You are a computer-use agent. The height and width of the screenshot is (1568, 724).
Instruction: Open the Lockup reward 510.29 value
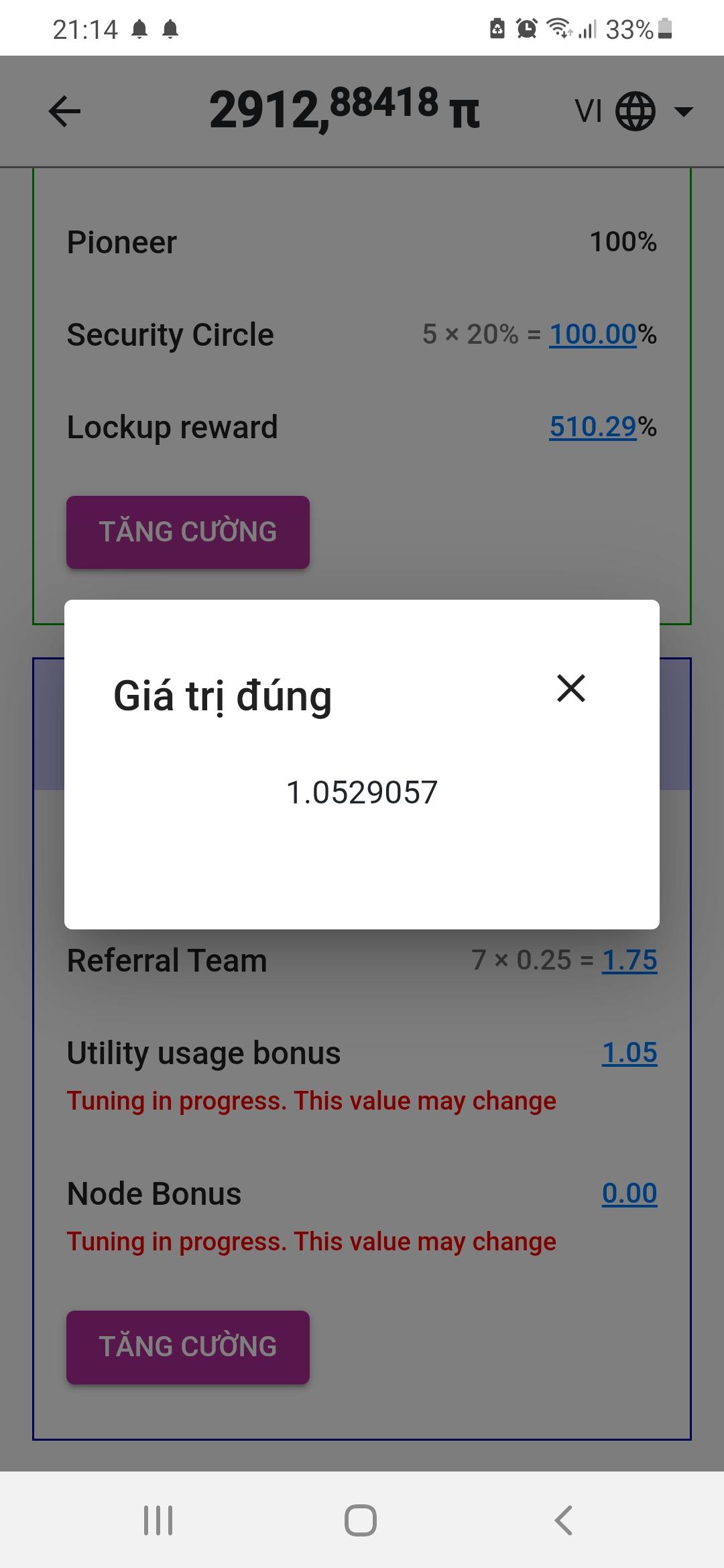pyautogui.click(x=593, y=427)
